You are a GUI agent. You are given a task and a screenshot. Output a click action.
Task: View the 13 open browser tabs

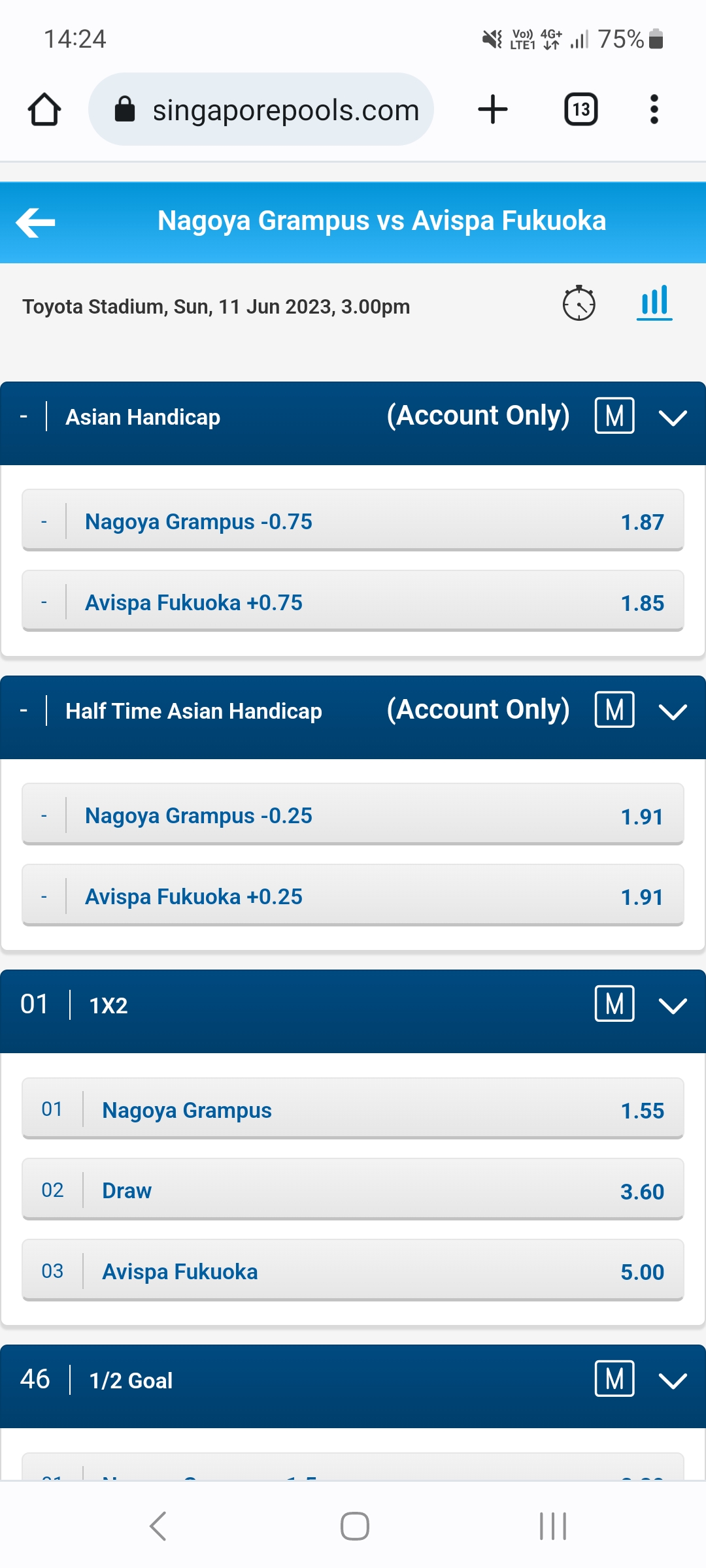581,110
